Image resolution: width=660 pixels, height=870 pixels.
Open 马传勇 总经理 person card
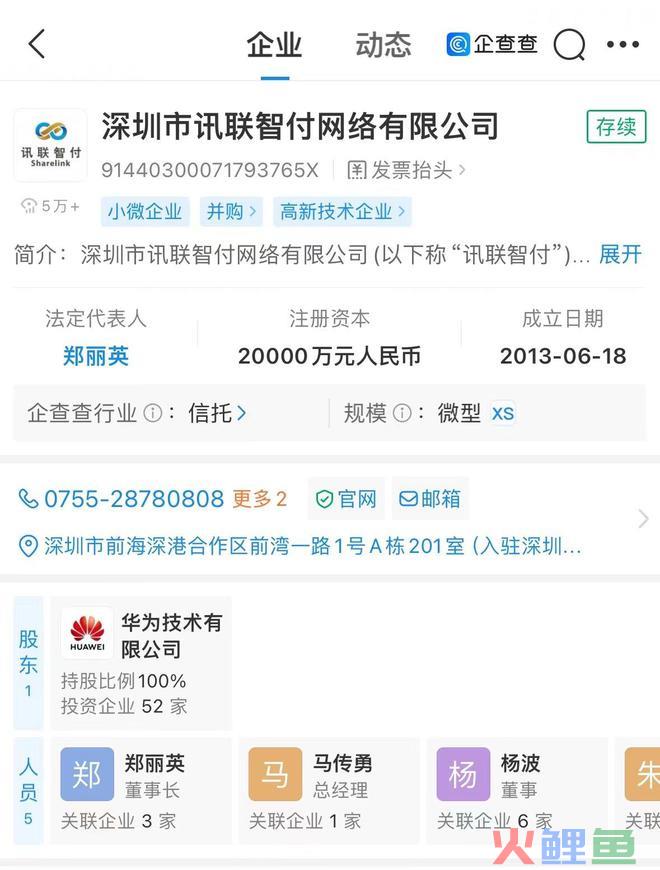329,790
